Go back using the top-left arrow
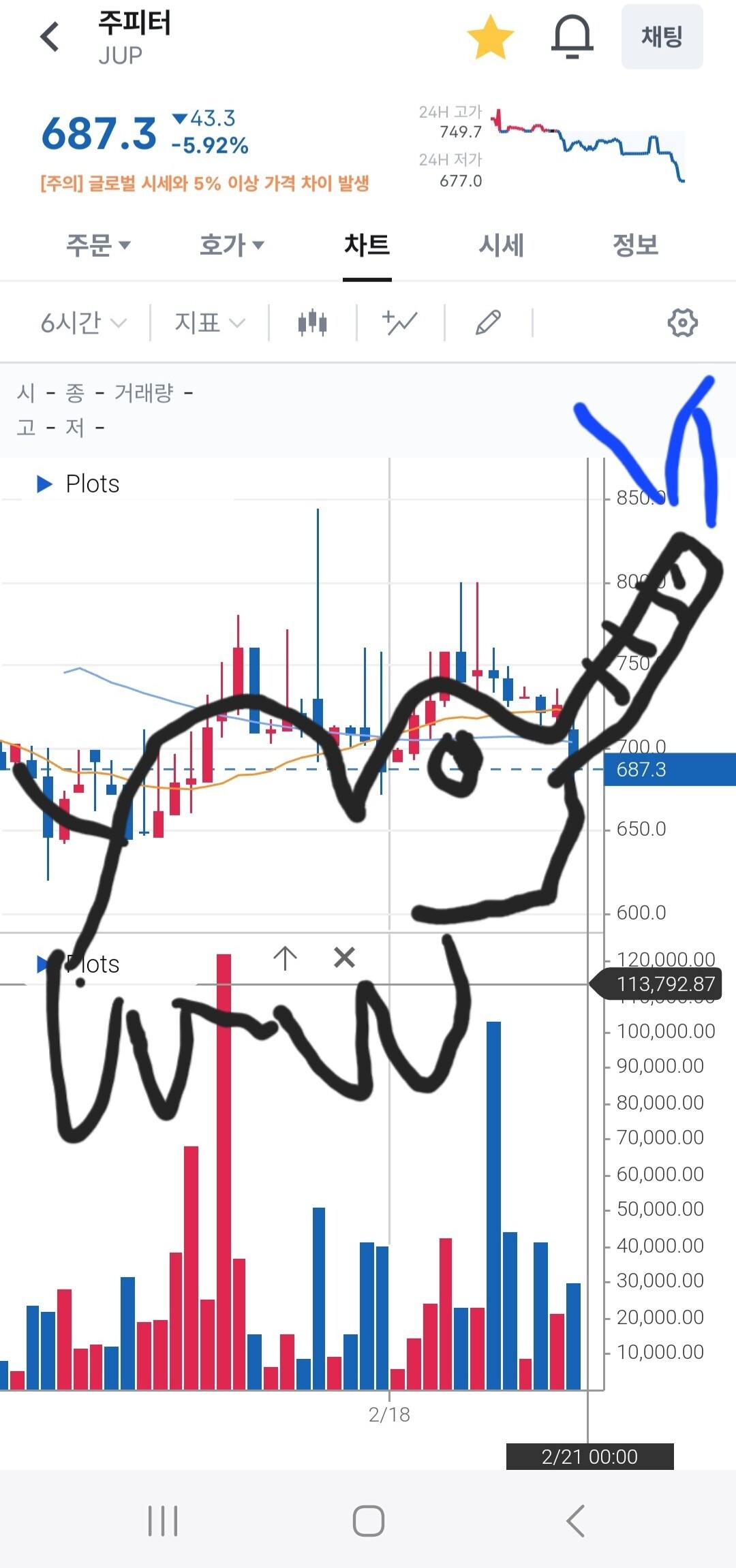The image size is (736, 1568). [50, 37]
